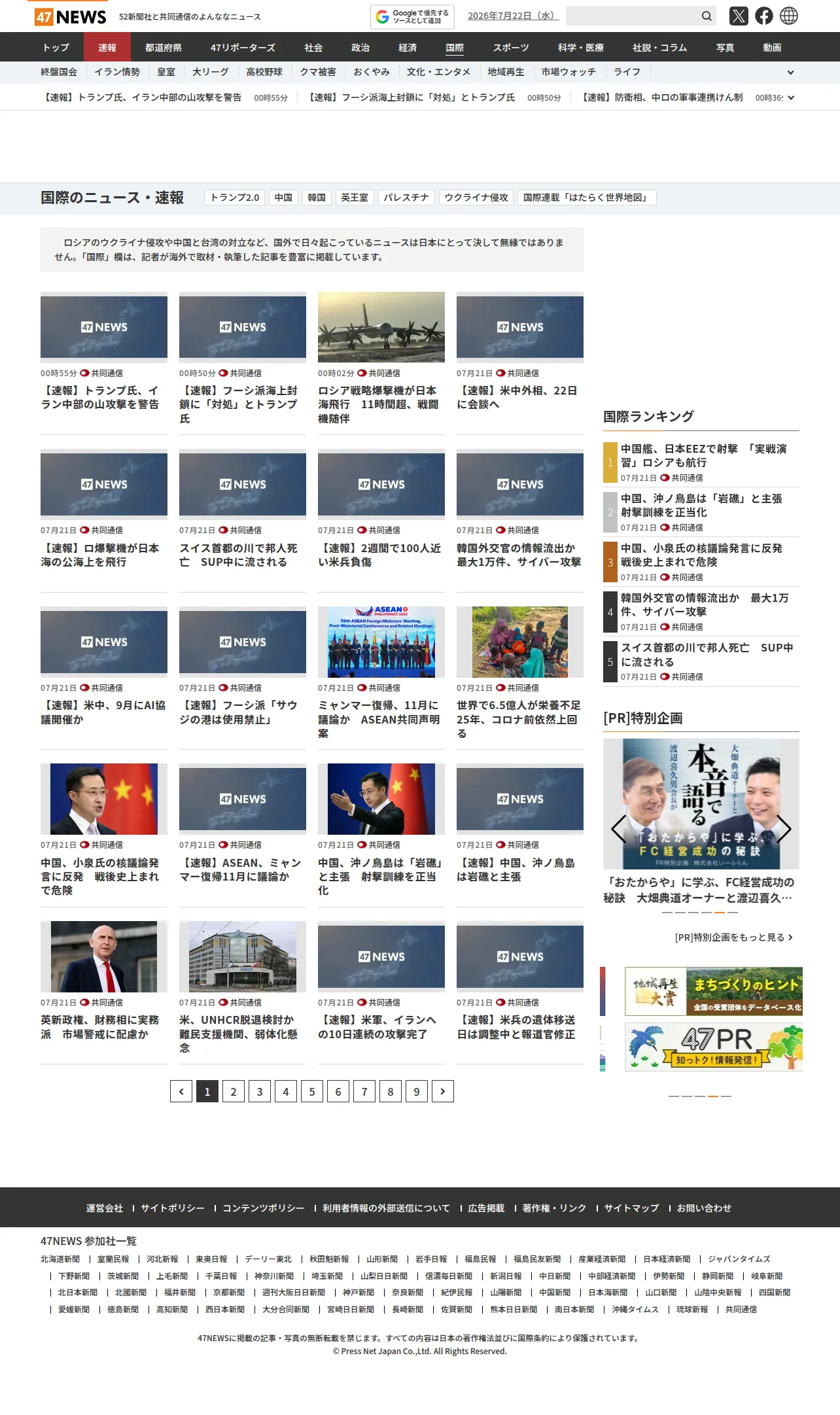The image size is (840, 1415).
Task: Open the イラン情勢 topic link
Action: click(117, 72)
